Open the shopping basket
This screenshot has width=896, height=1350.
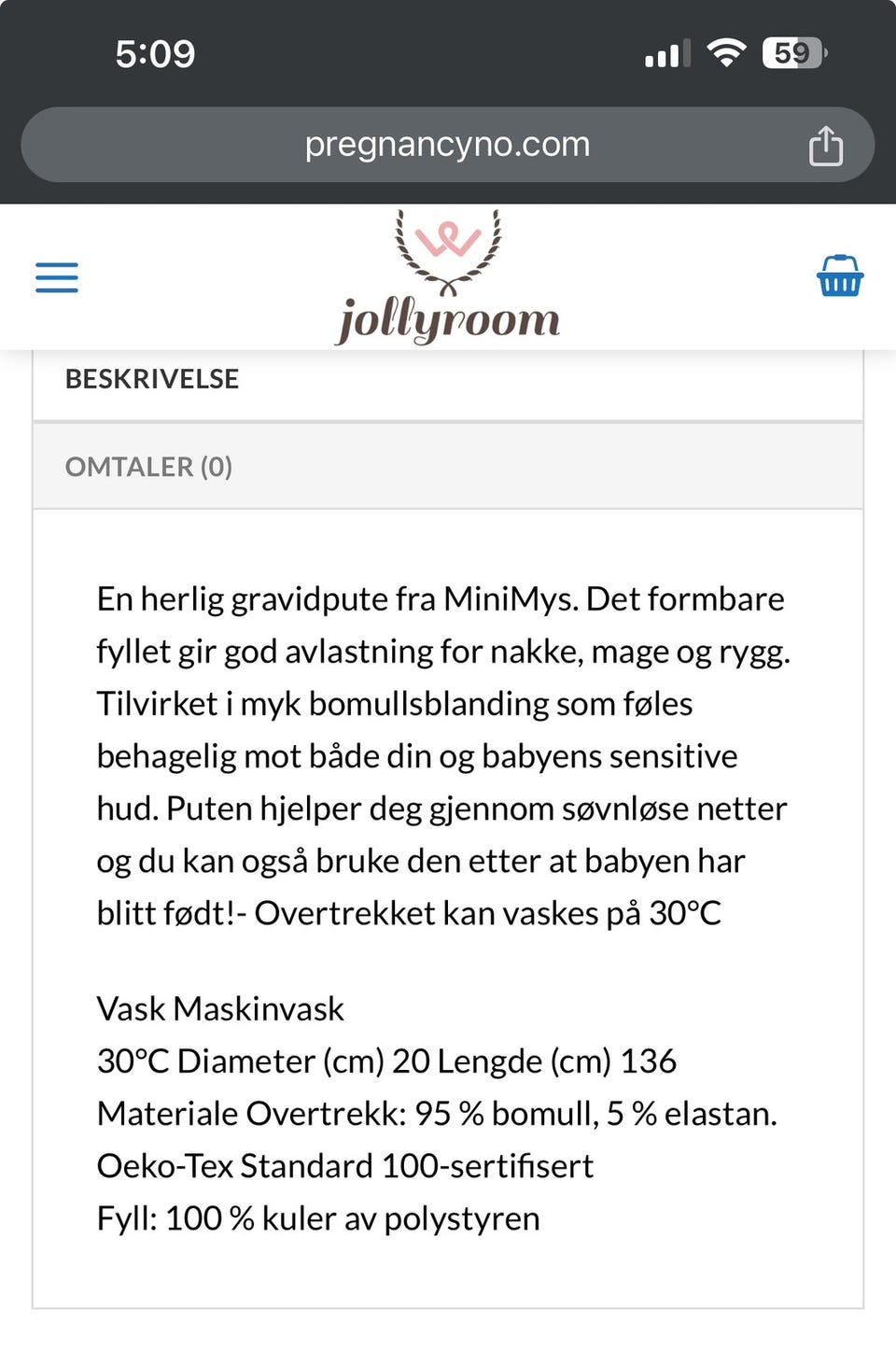coord(839,275)
